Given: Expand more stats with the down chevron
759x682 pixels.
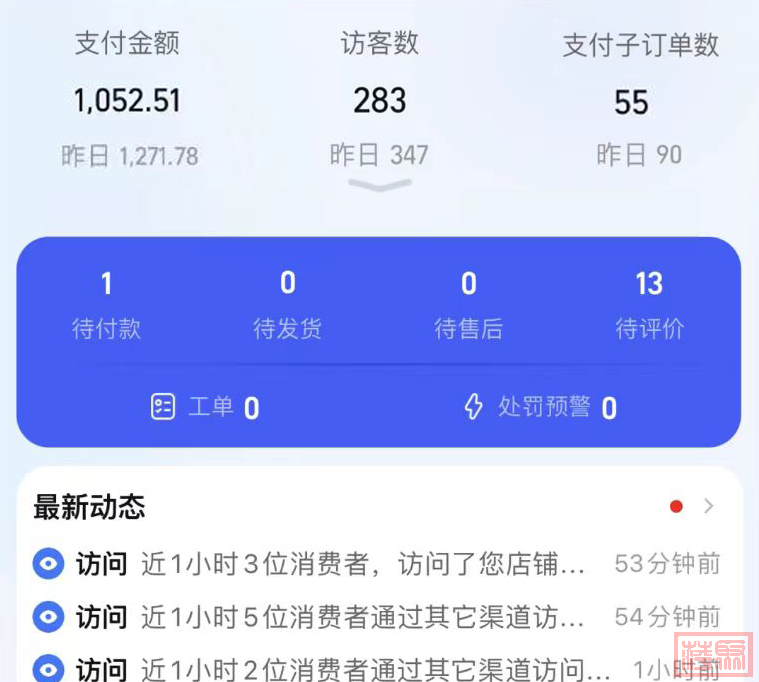Looking at the screenshot, I should (379, 185).
